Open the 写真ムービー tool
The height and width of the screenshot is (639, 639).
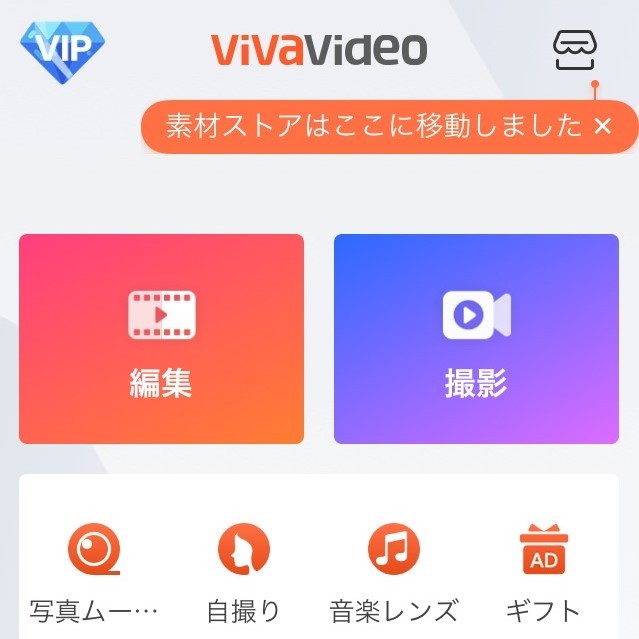94,572
